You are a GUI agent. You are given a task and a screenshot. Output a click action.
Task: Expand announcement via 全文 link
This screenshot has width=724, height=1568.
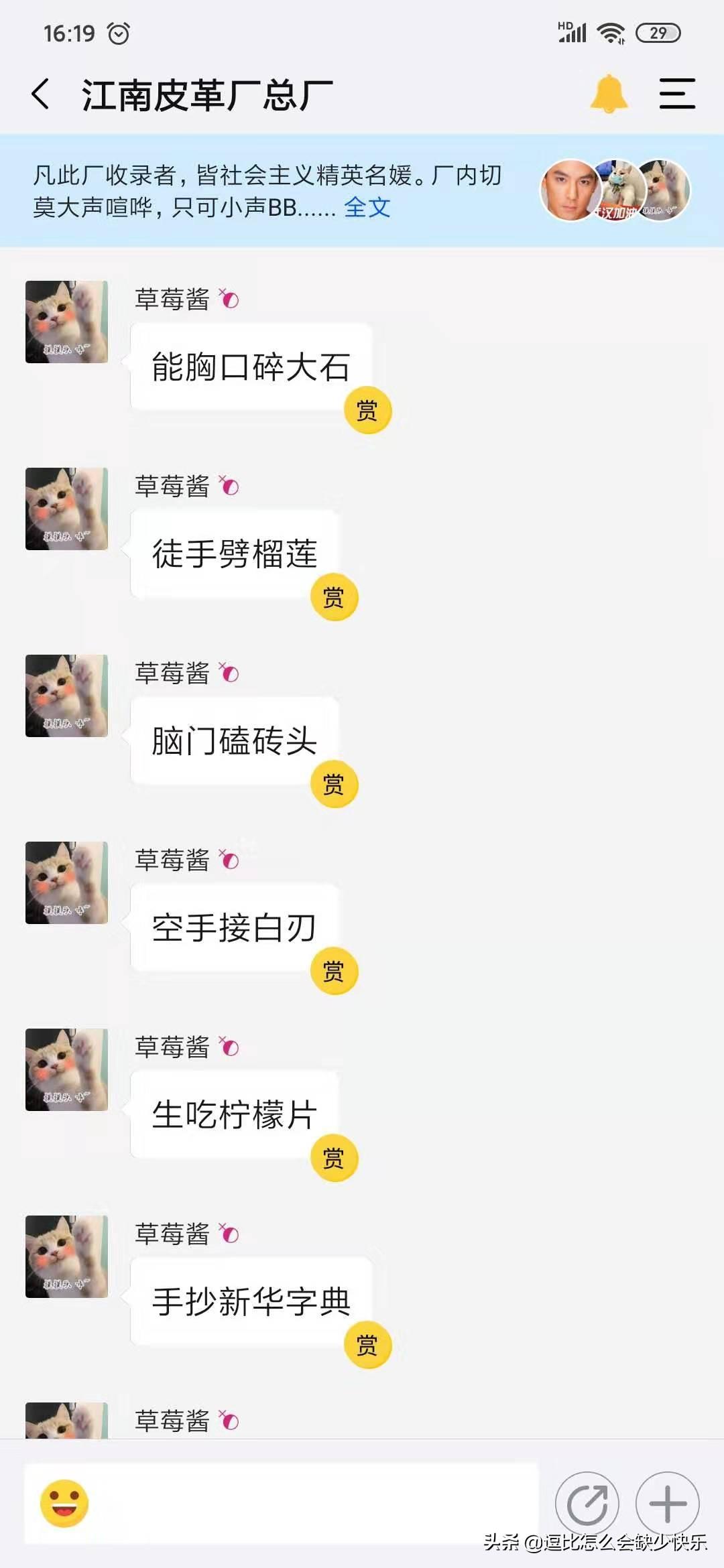click(x=367, y=208)
